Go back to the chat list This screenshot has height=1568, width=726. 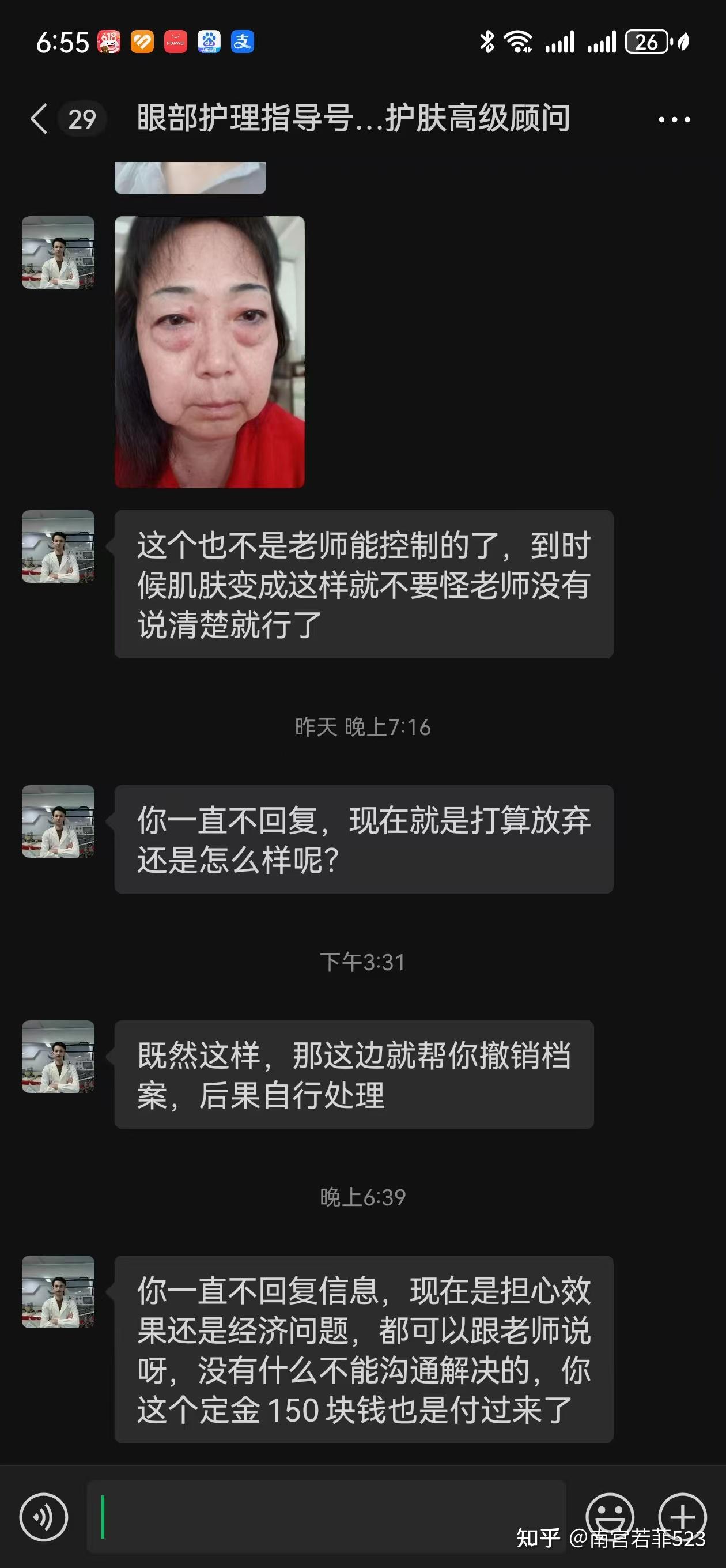coord(40,118)
